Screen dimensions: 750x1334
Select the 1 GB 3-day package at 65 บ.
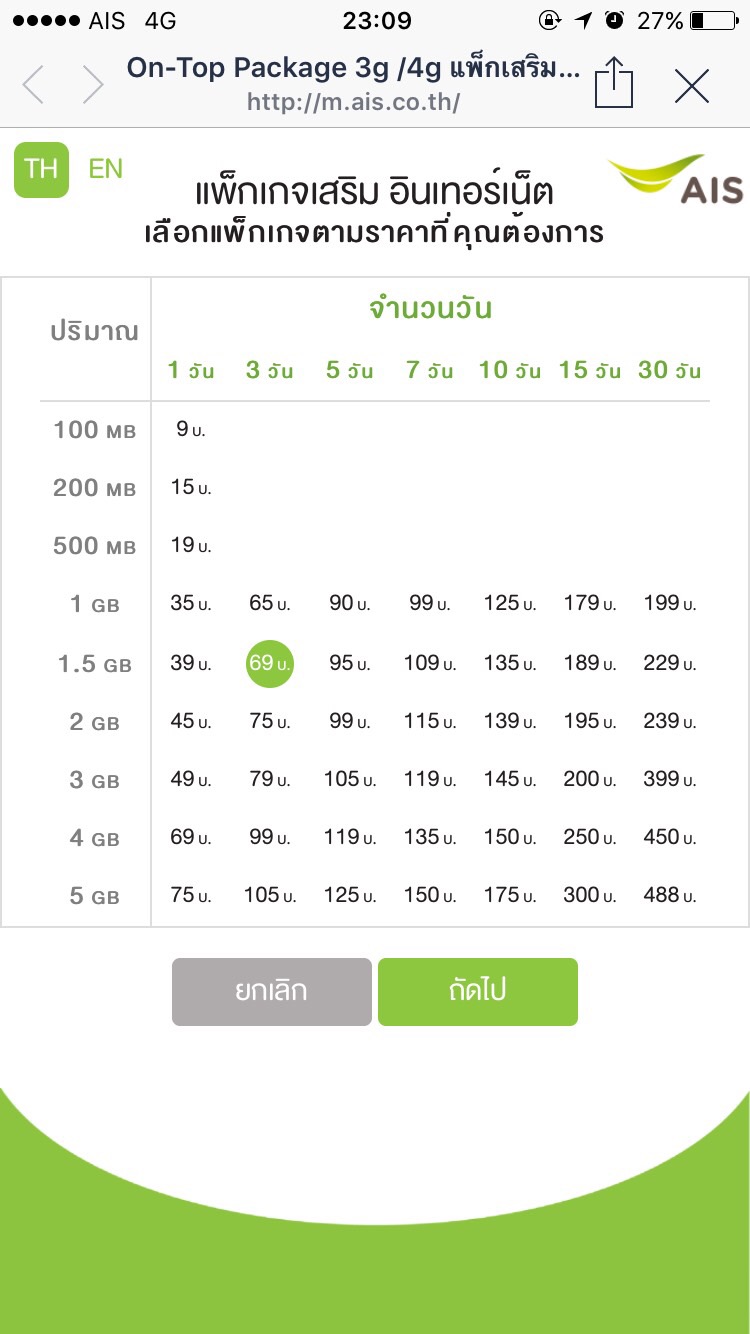[x=270, y=603]
